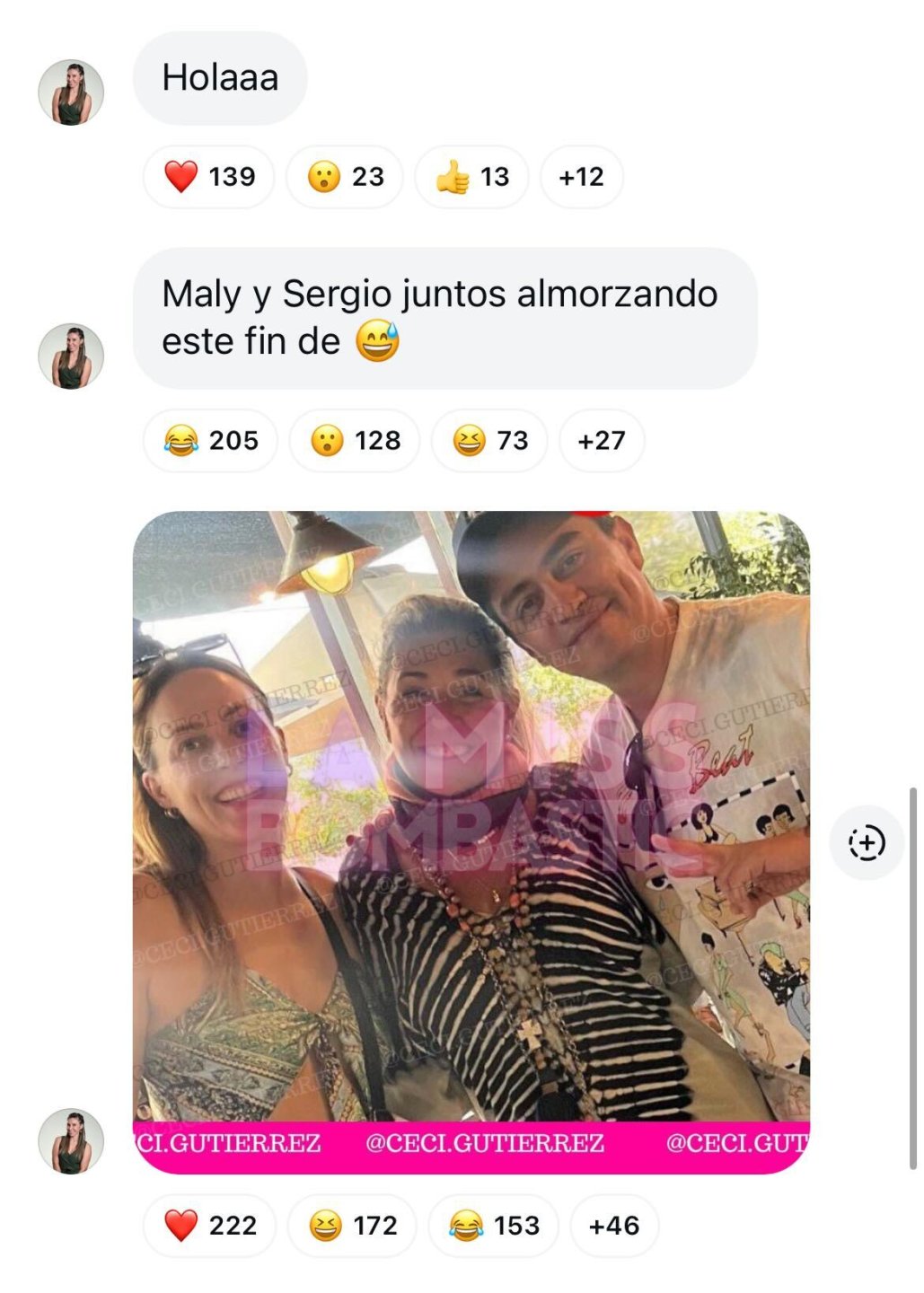Tap the surprised reaction with 128
Viewport: 924px width, 1293px height.
tap(355, 441)
